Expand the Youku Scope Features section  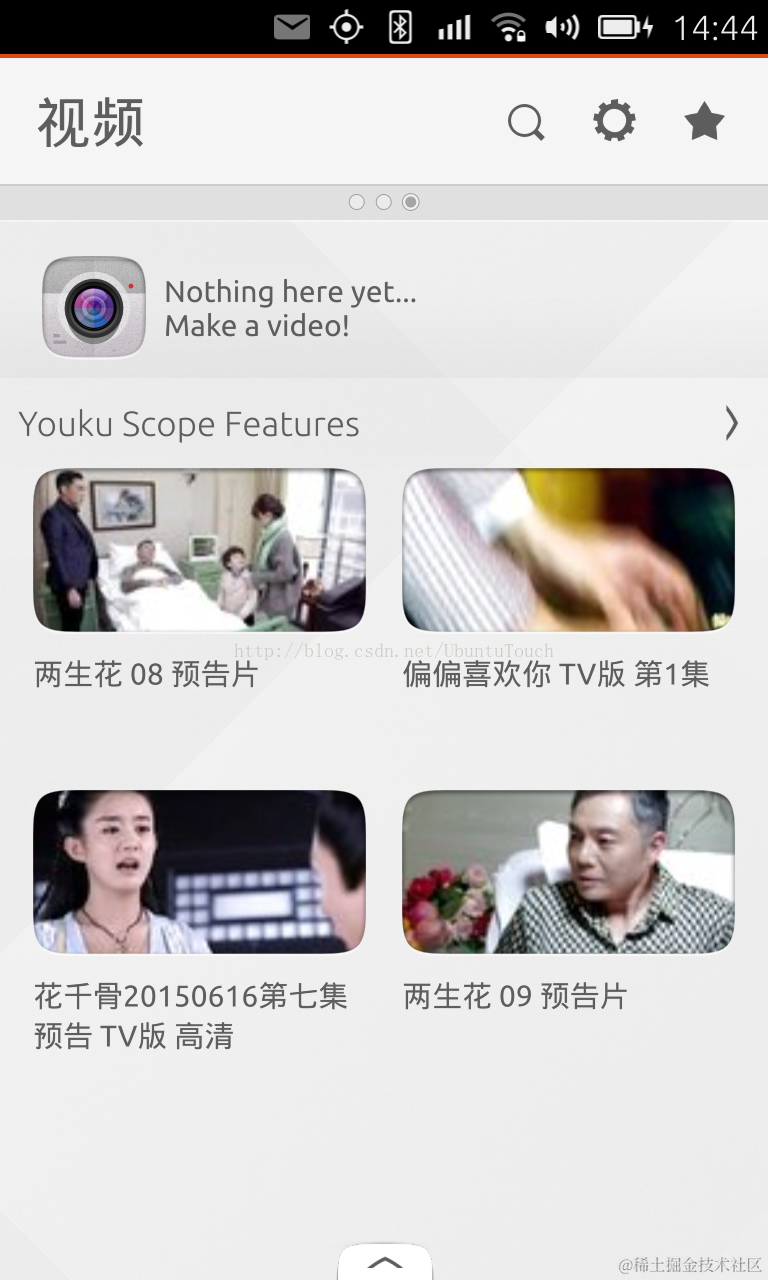click(731, 424)
